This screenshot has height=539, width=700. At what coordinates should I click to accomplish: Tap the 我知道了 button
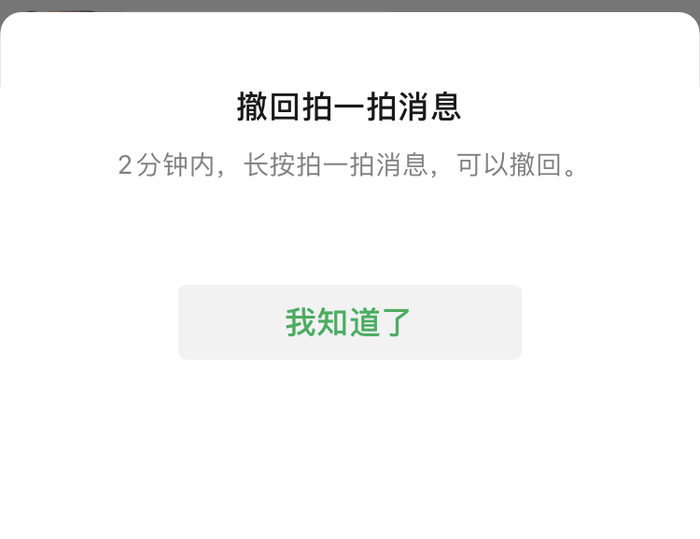349,322
